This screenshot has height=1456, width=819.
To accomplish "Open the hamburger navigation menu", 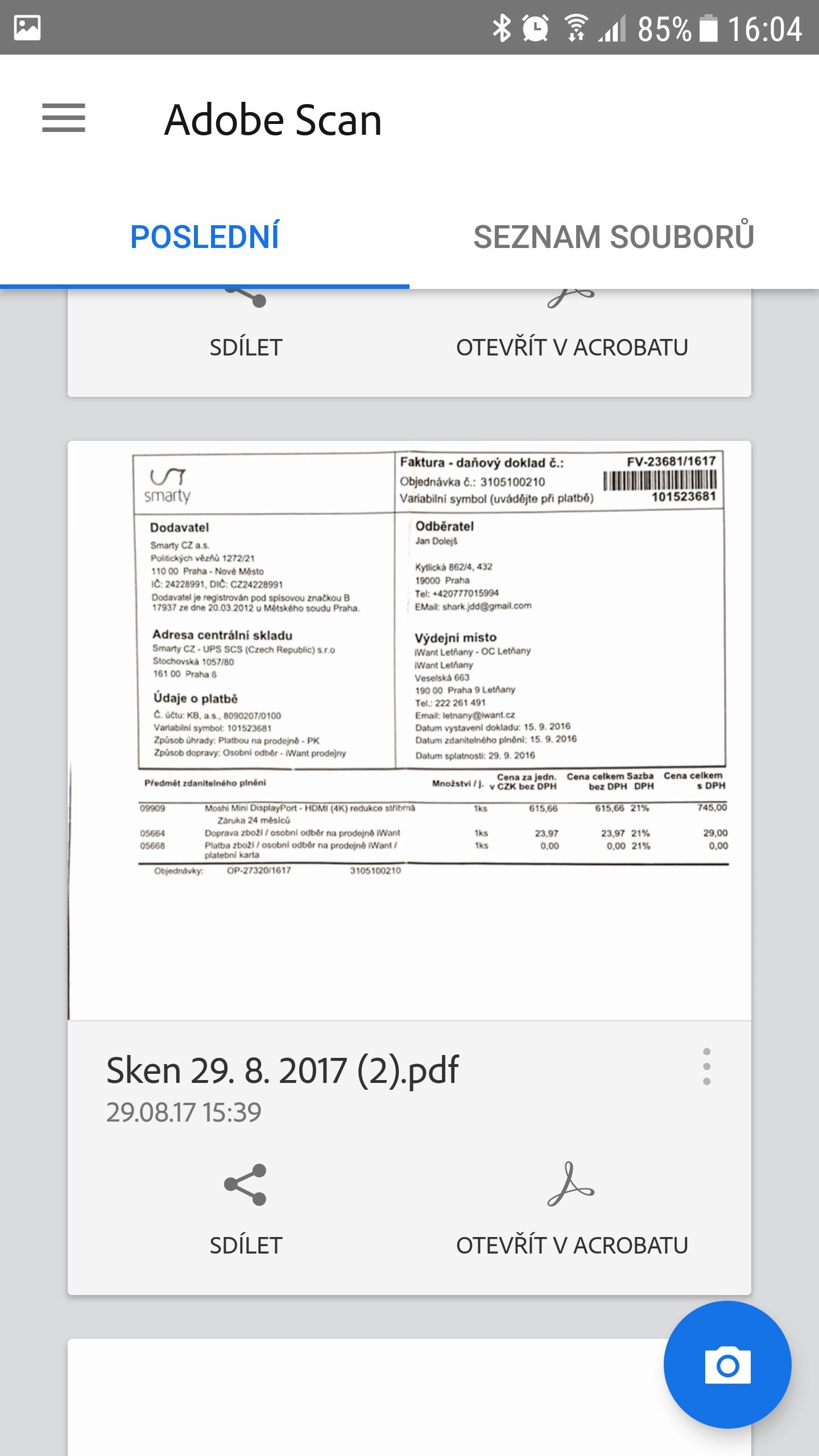I will [x=64, y=118].
